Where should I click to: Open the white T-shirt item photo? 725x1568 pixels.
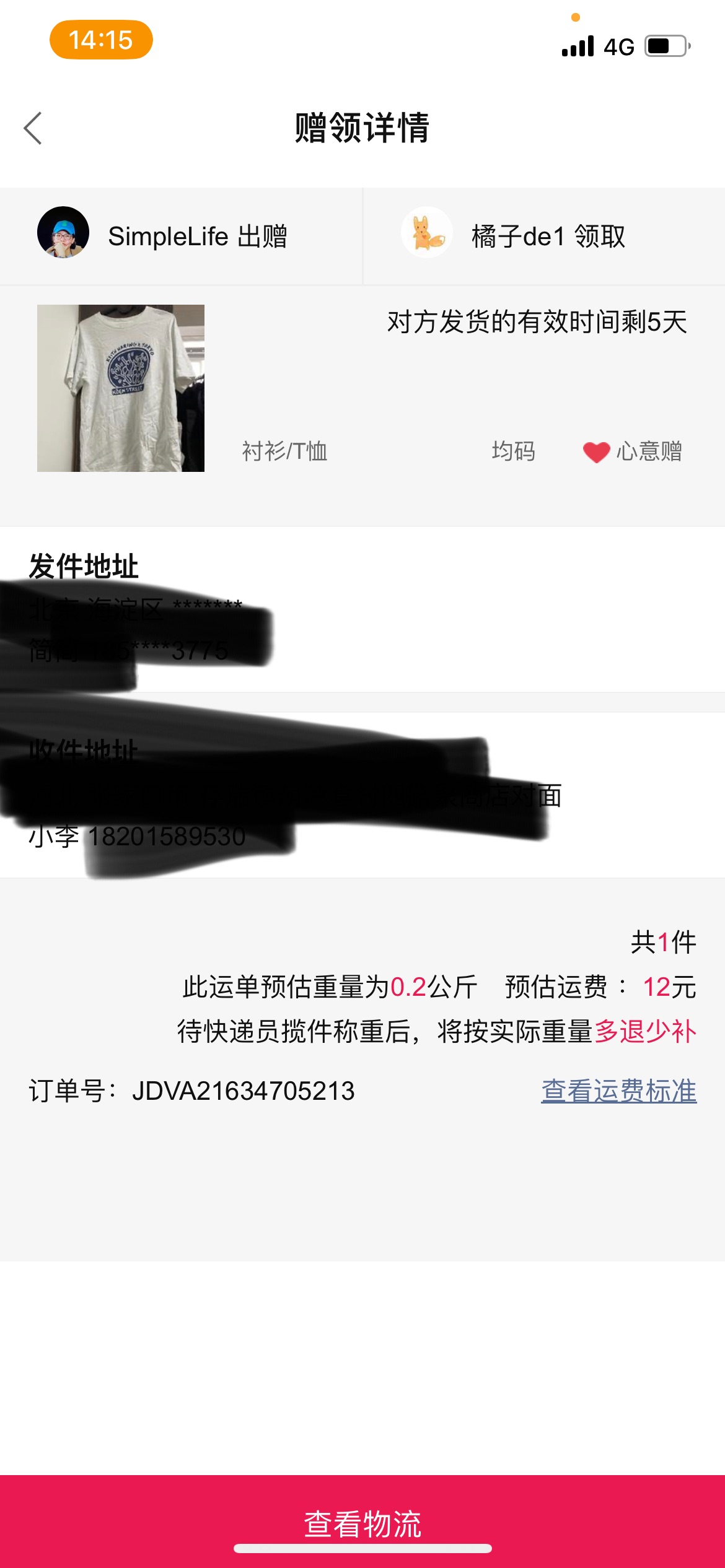click(x=121, y=388)
